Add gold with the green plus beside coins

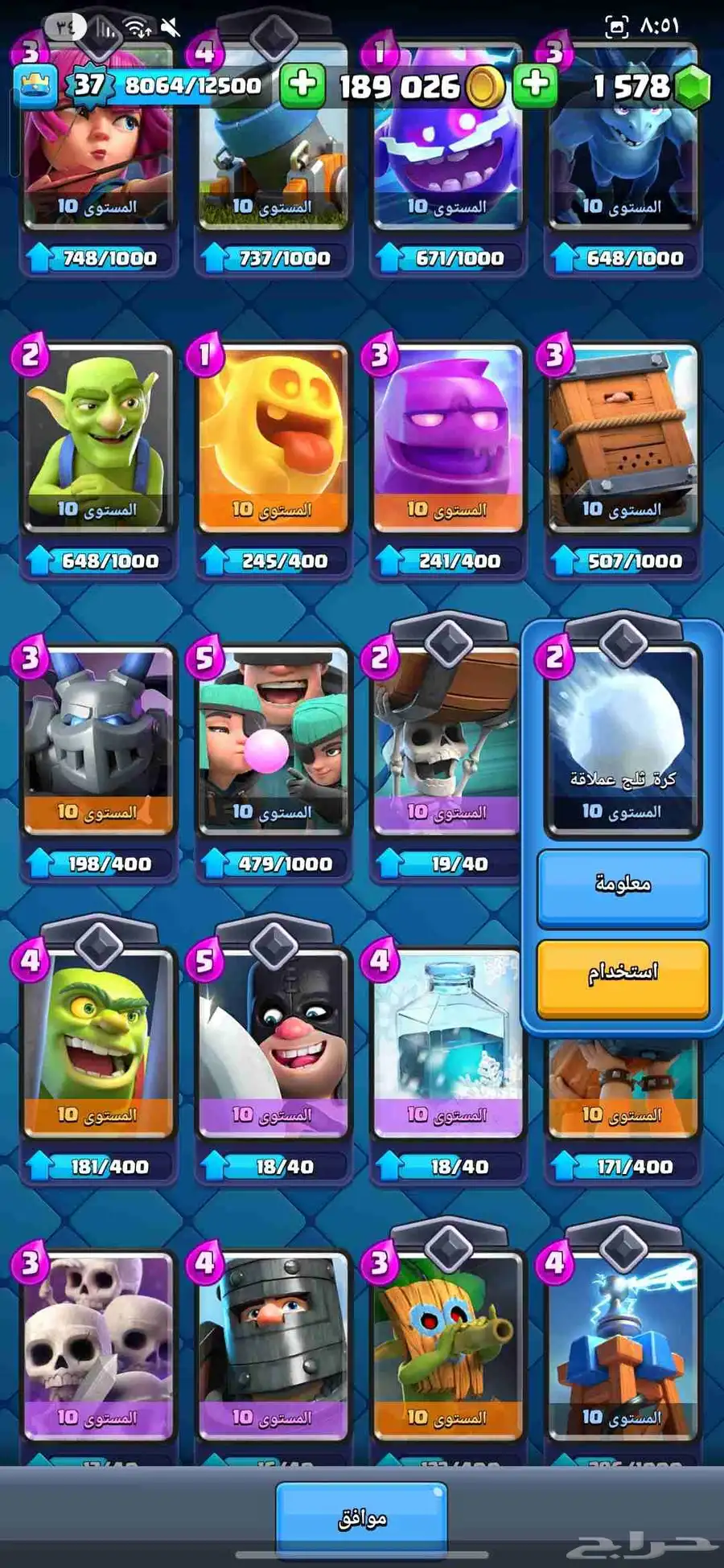point(302,85)
